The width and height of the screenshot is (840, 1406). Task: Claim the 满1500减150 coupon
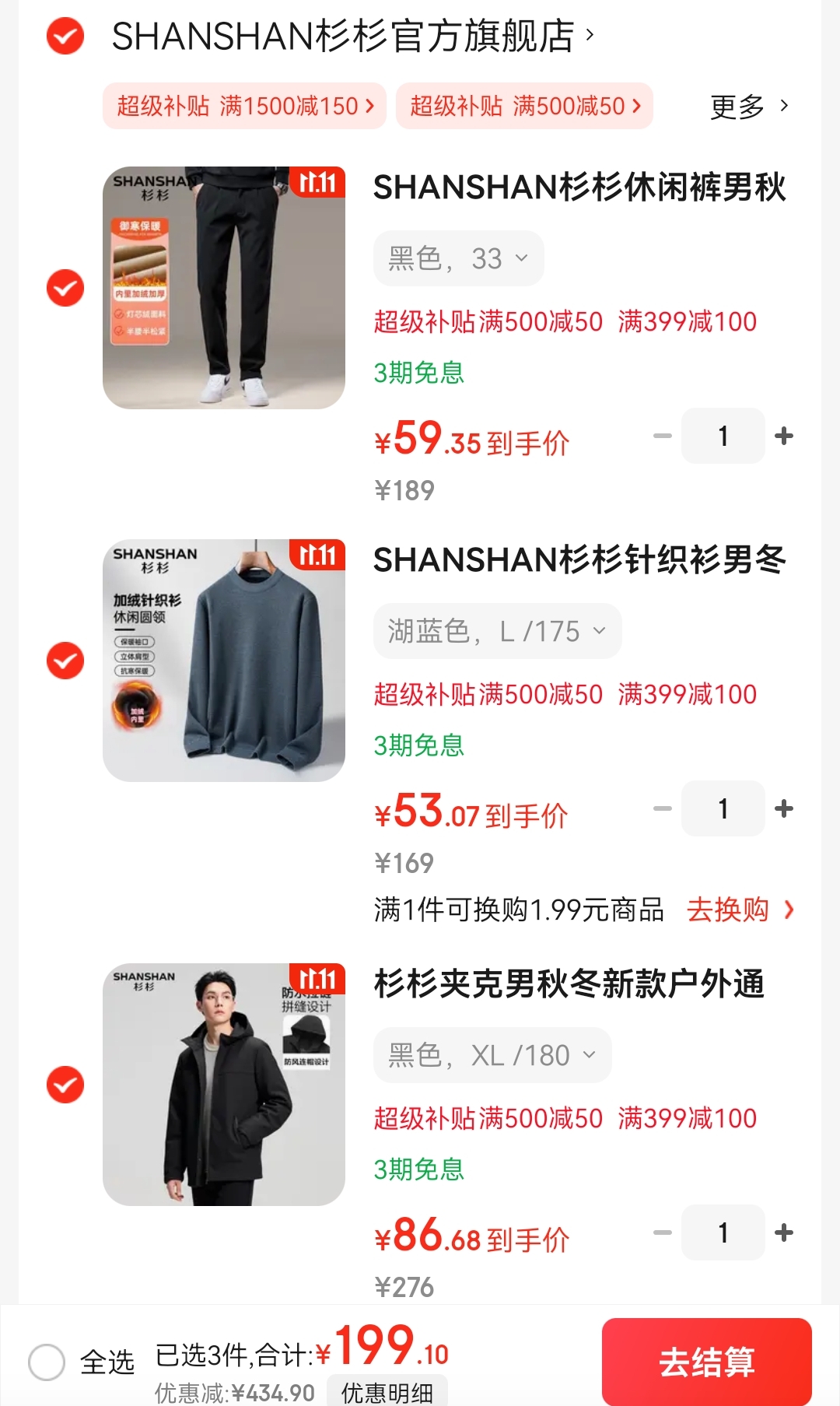tap(244, 106)
